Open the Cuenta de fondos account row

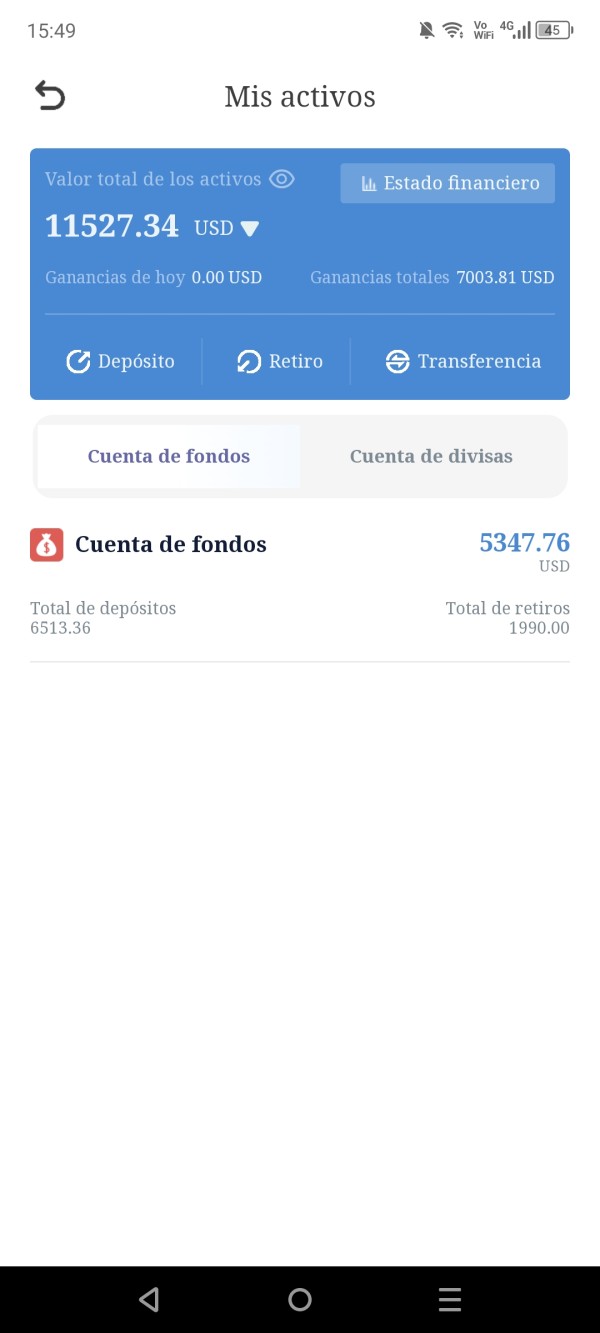pyautogui.click(x=300, y=585)
